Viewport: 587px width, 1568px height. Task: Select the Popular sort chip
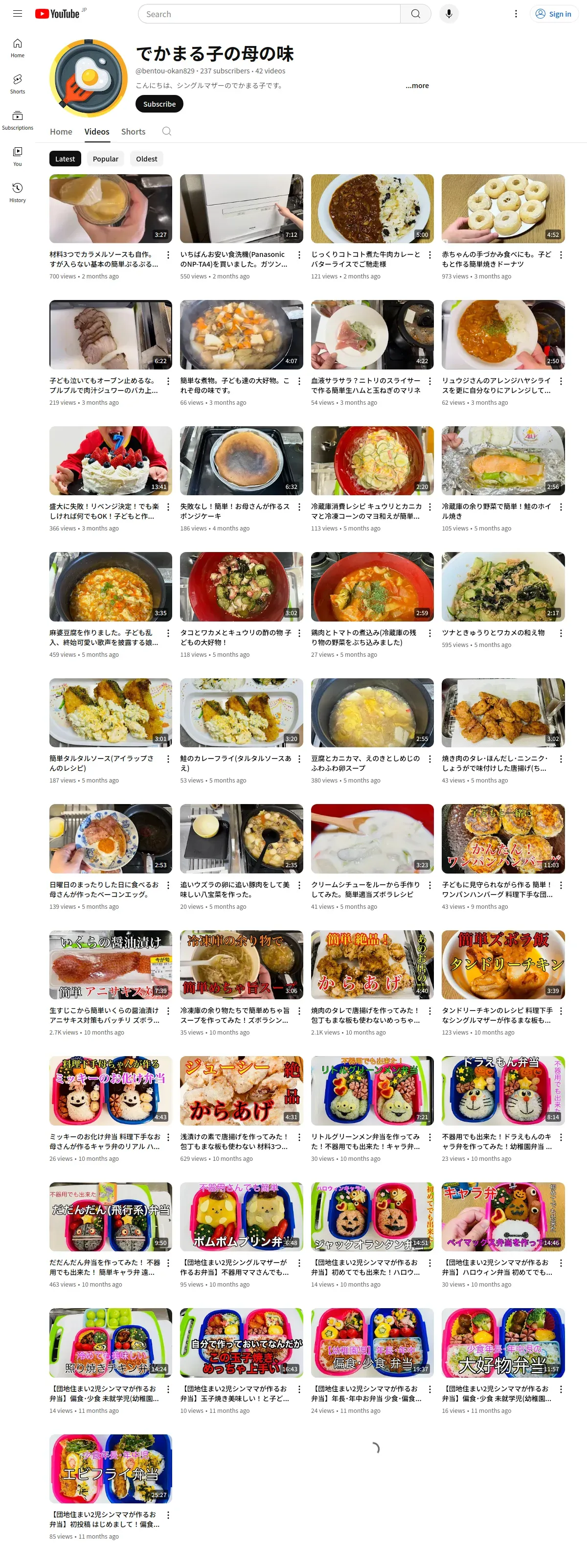click(x=105, y=159)
